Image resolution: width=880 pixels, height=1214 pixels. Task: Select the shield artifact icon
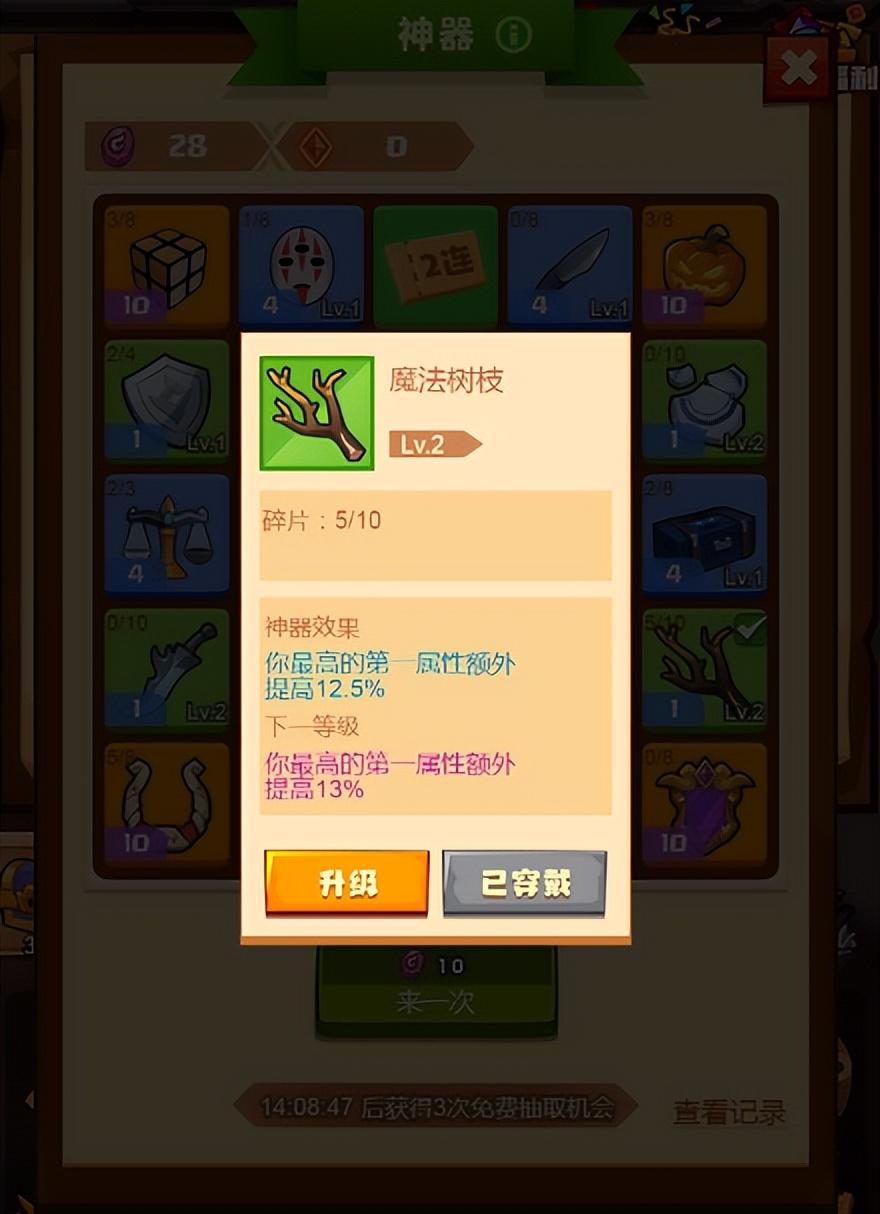(166, 397)
